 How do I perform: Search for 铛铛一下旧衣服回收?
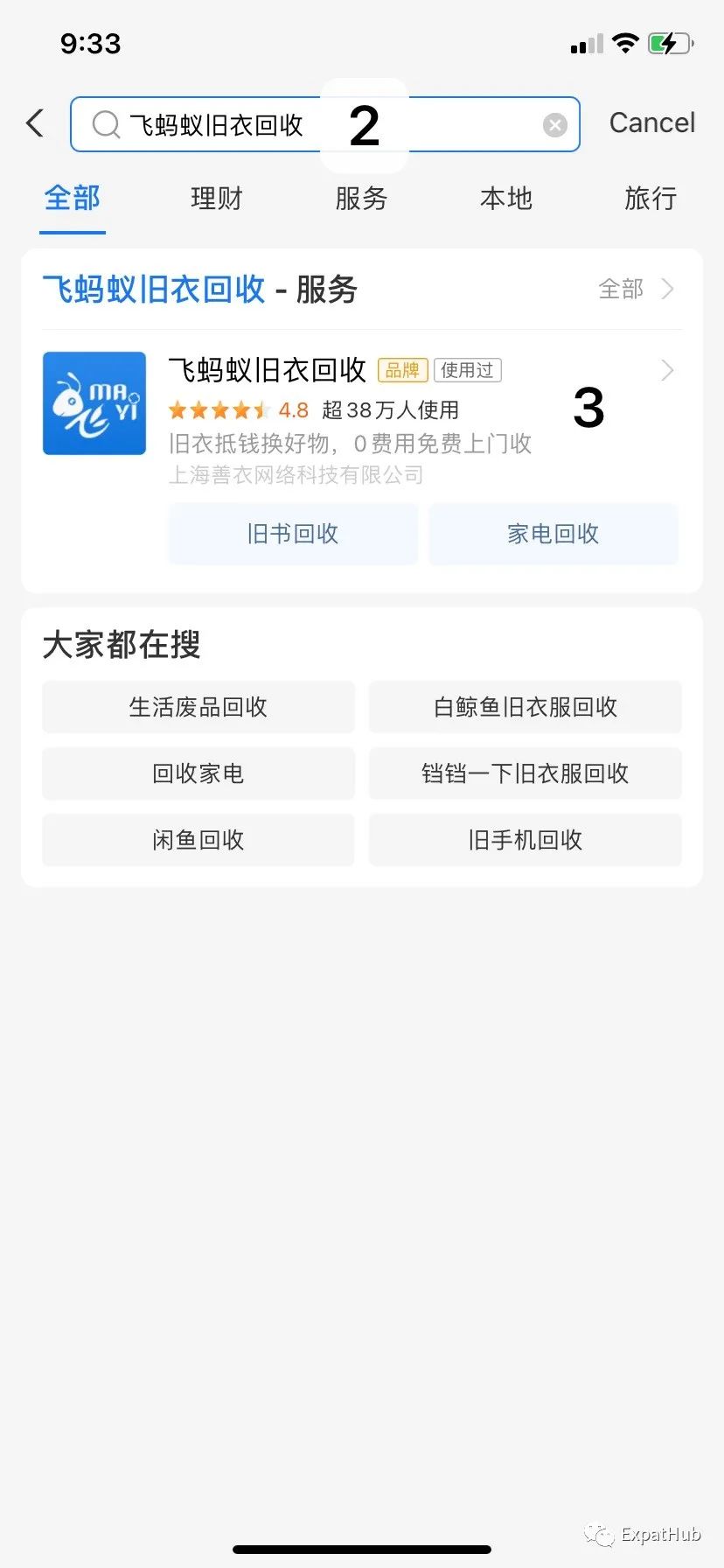[526, 773]
